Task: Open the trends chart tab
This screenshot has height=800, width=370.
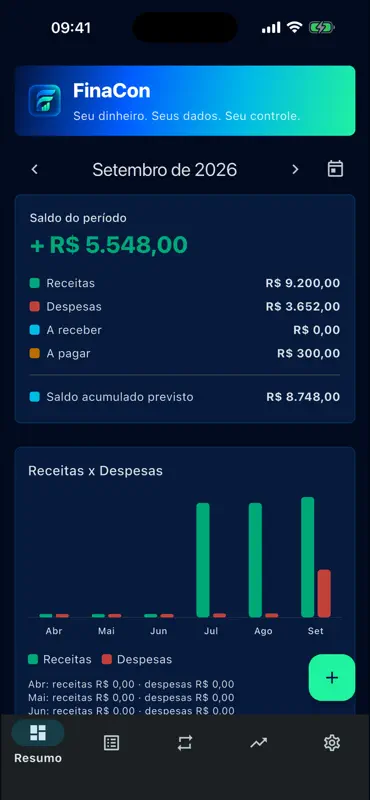Action: point(258,743)
